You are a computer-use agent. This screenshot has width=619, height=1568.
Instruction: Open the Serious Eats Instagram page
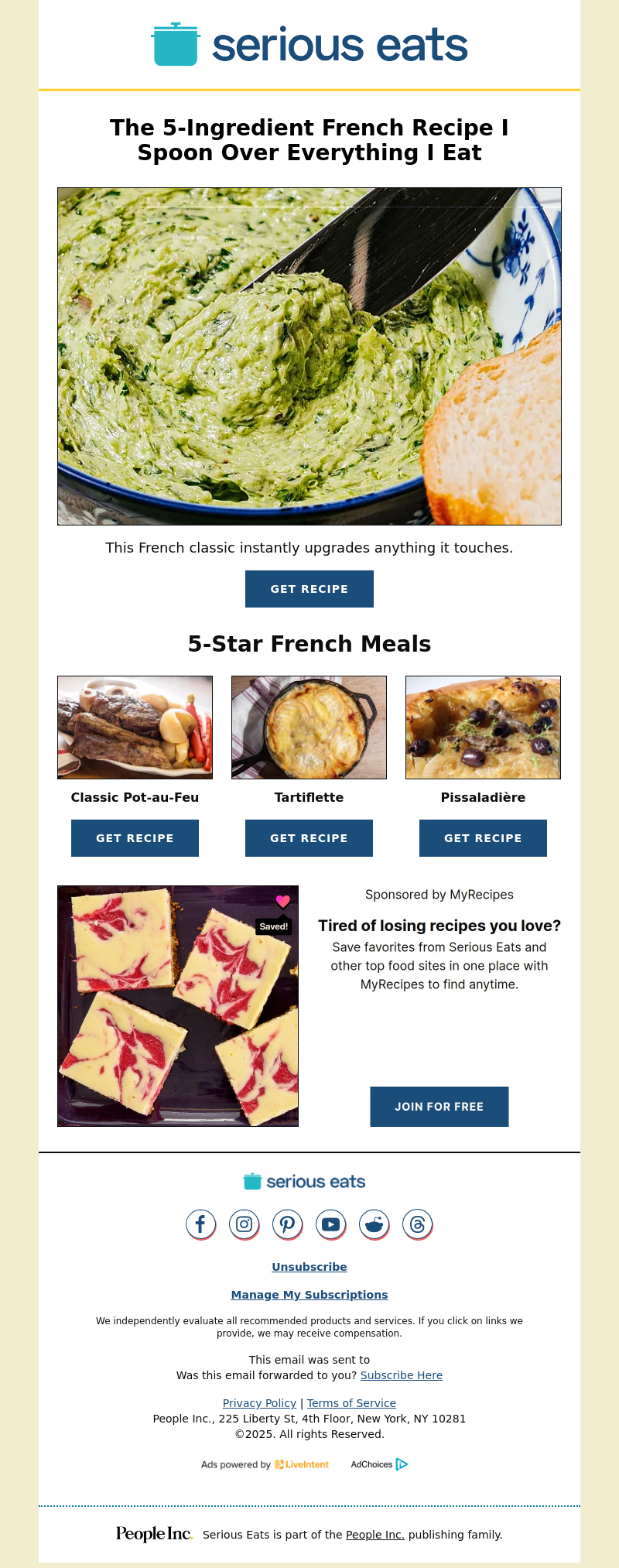coord(244,1224)
